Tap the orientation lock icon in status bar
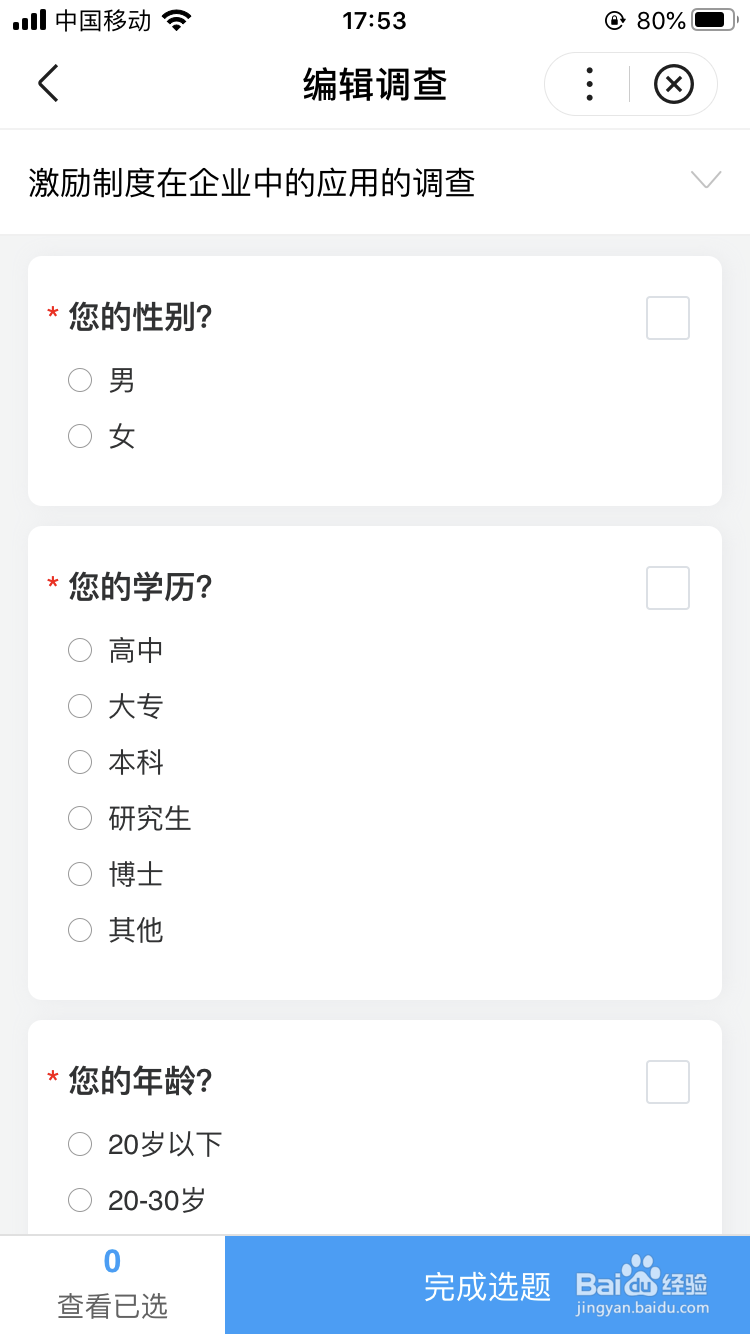 coord(613,18)
